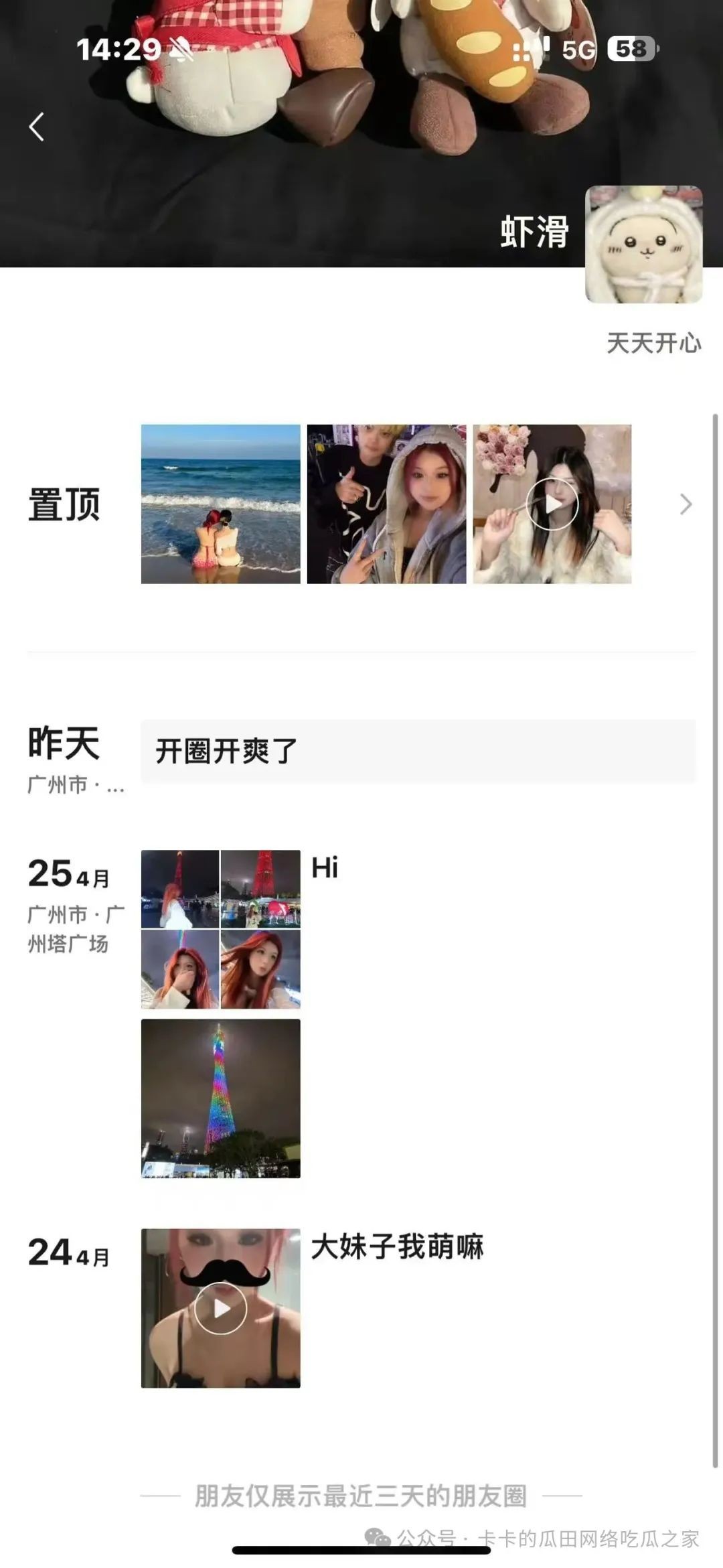
Task: Open the April 25 photo grid
Action: [220, 929]
